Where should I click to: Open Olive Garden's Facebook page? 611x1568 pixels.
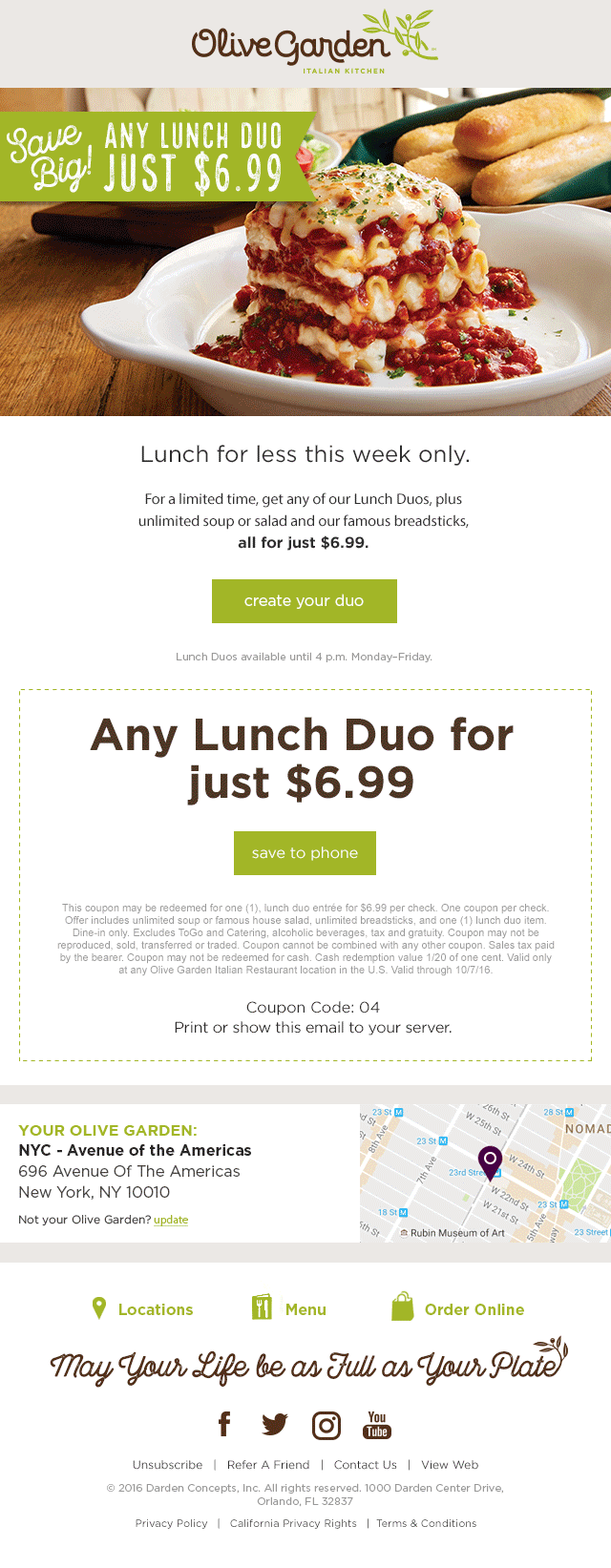tap(224, 1425)
